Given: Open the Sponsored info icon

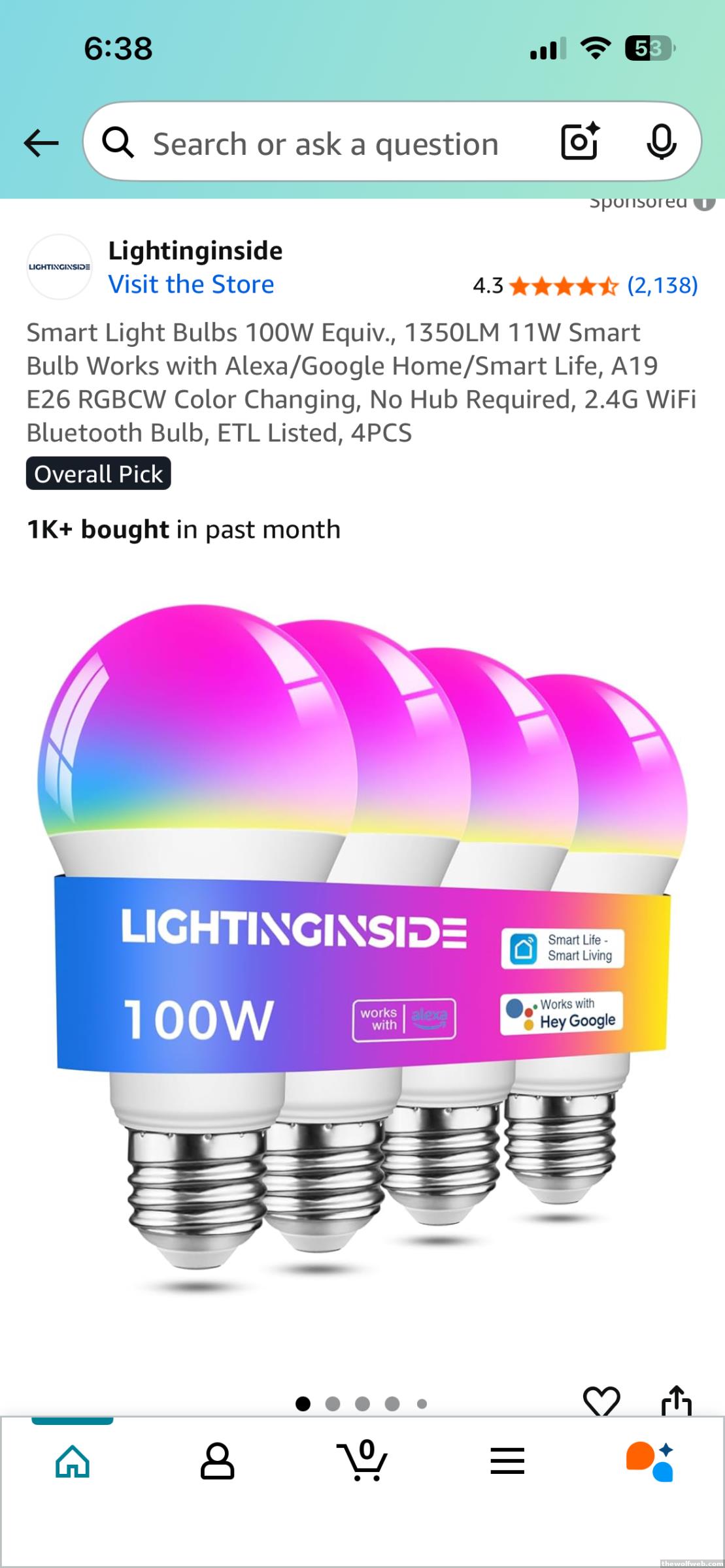Looking at the screenshot, I should tap(704, 204).
